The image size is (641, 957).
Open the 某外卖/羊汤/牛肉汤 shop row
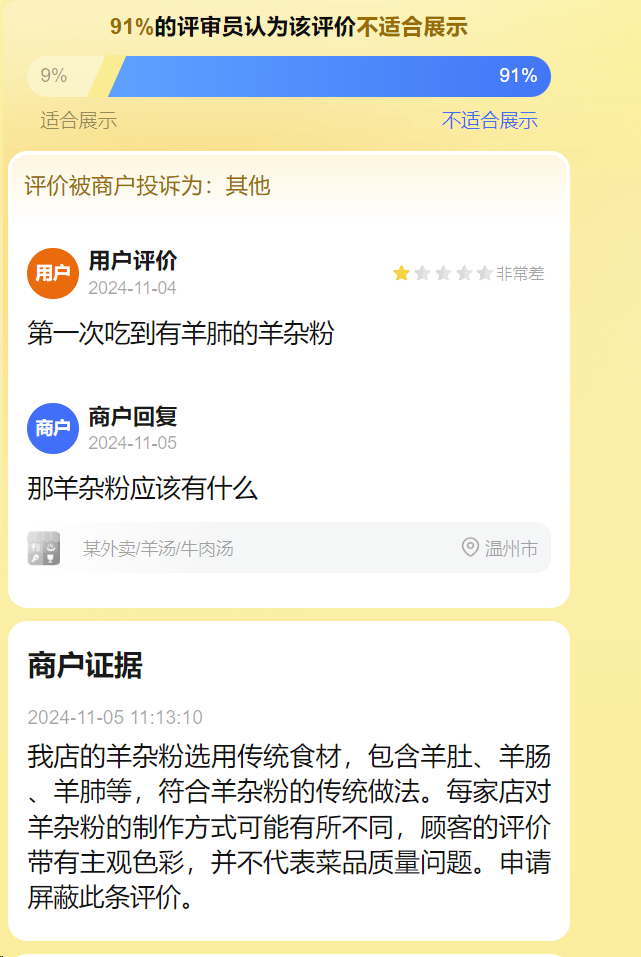click(288, 548)
